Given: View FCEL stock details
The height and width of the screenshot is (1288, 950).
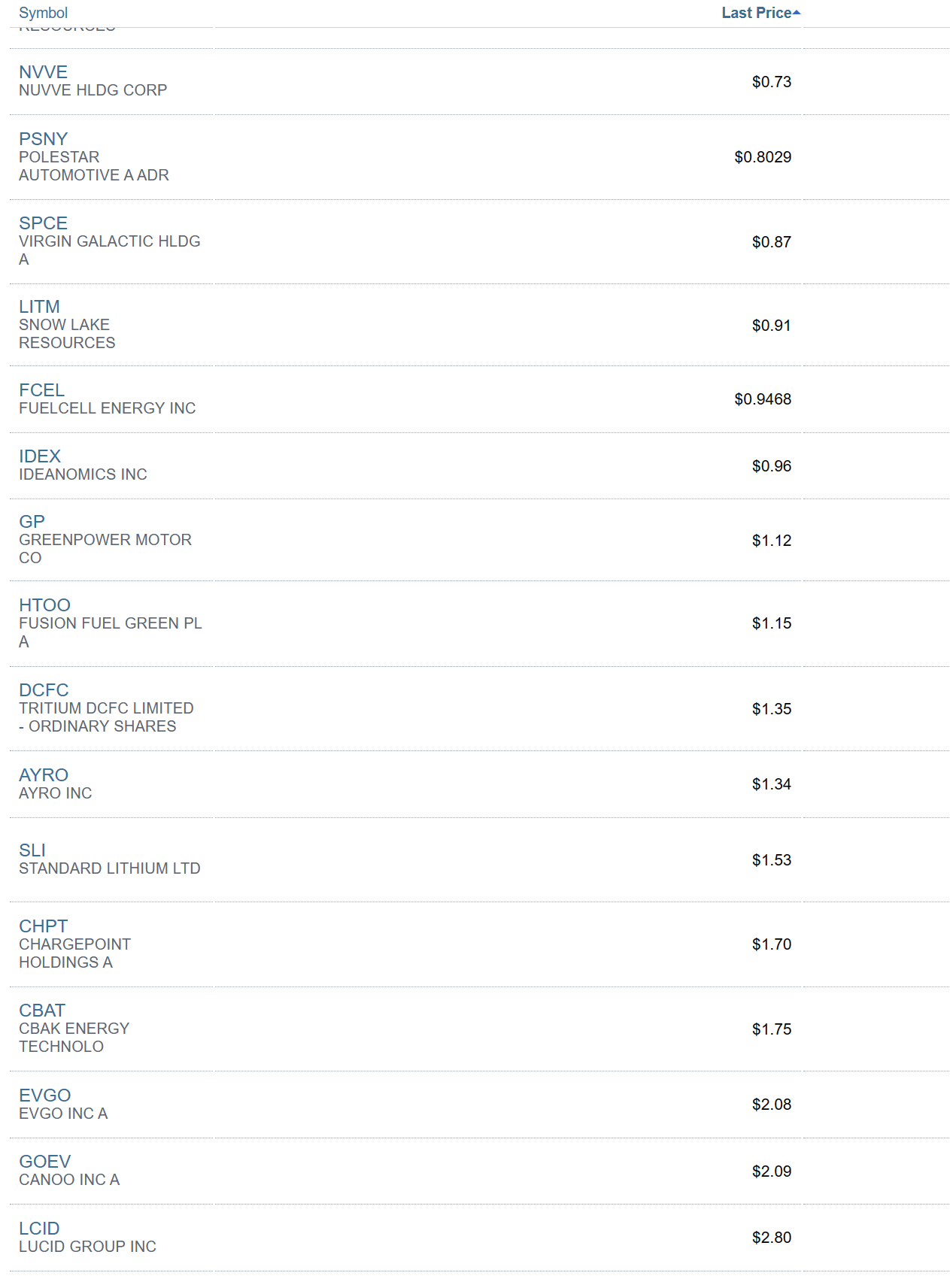Looking at the screenshot, I should (x=41, y=390).
